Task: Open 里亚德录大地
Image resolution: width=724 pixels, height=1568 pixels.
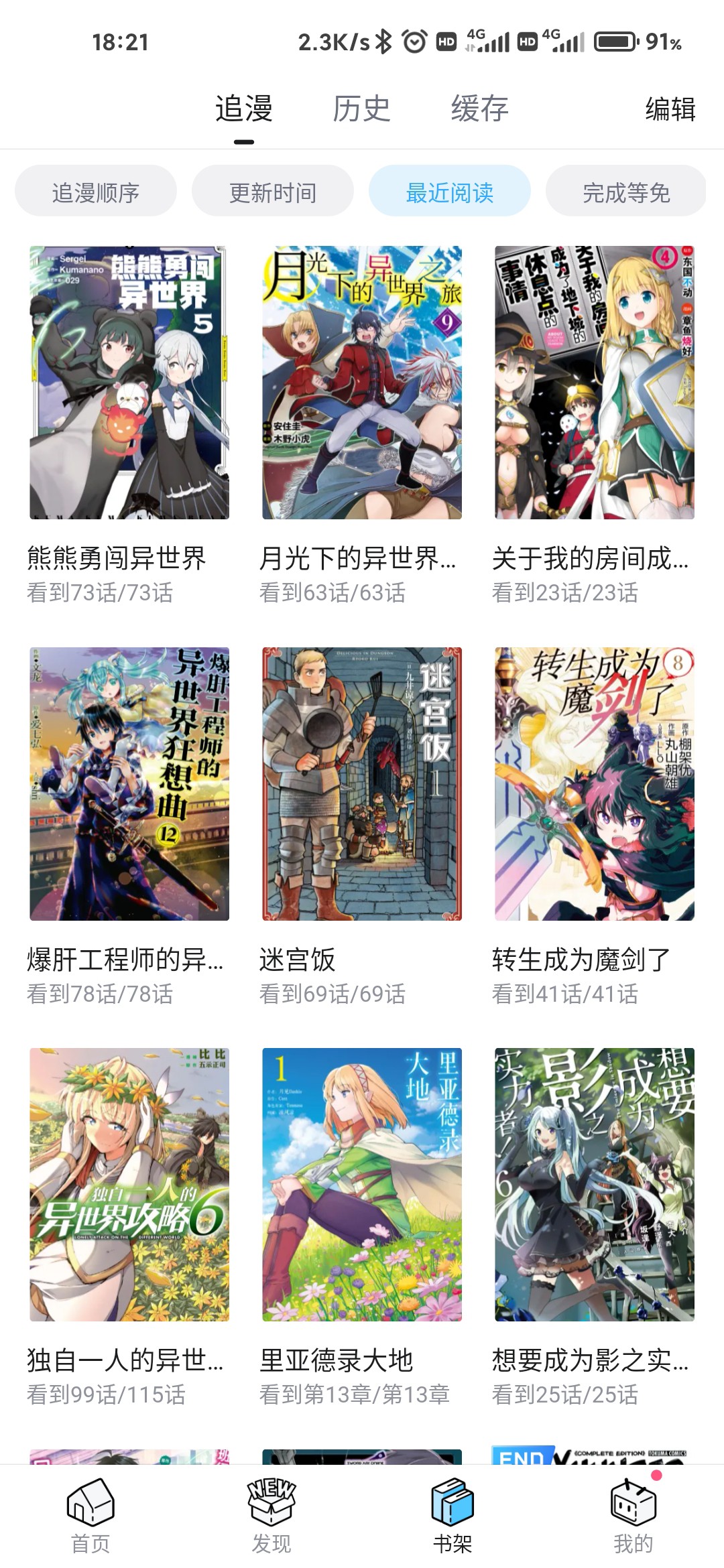Action: (x=362, y=1185)
